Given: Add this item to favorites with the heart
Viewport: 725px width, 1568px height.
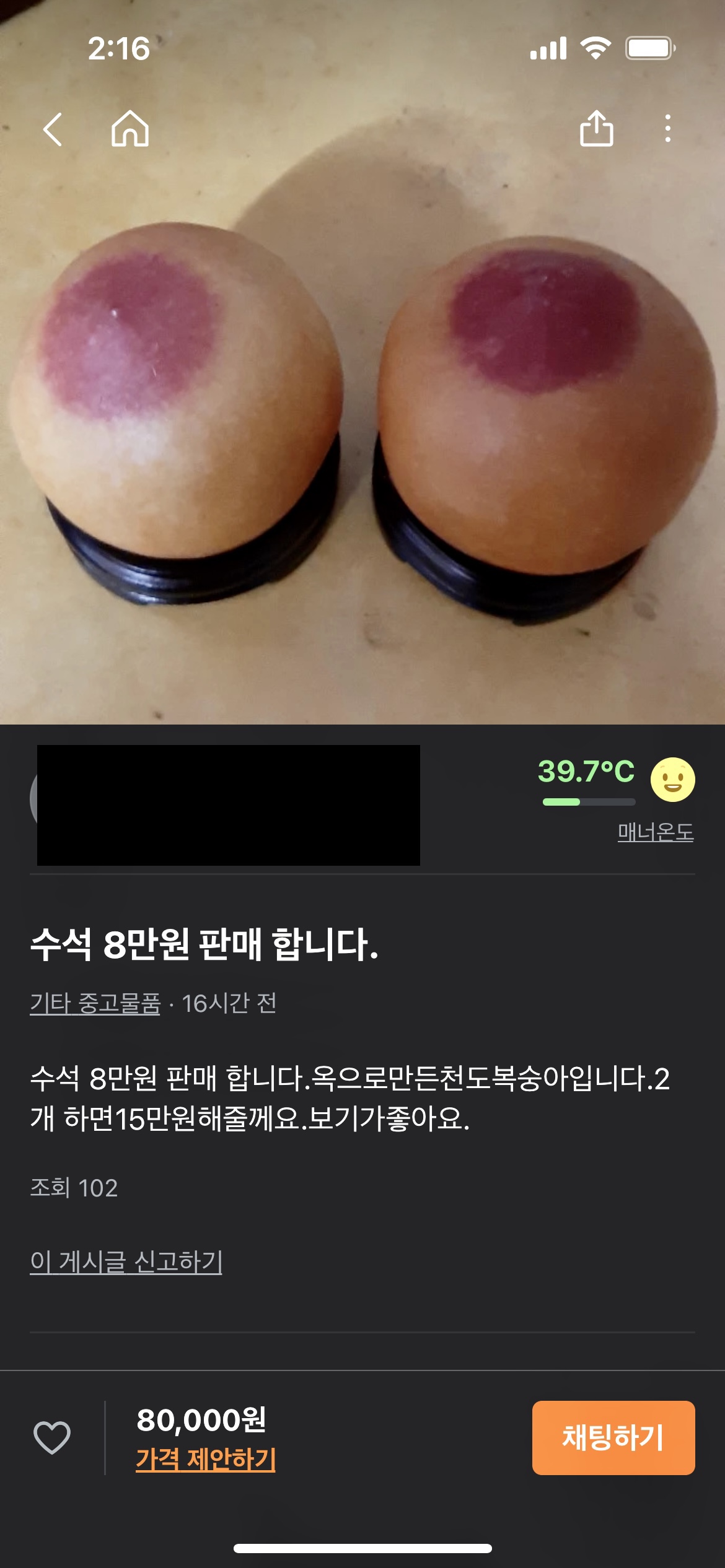Looking at the screenshot, I should [x=52, y=1437].
